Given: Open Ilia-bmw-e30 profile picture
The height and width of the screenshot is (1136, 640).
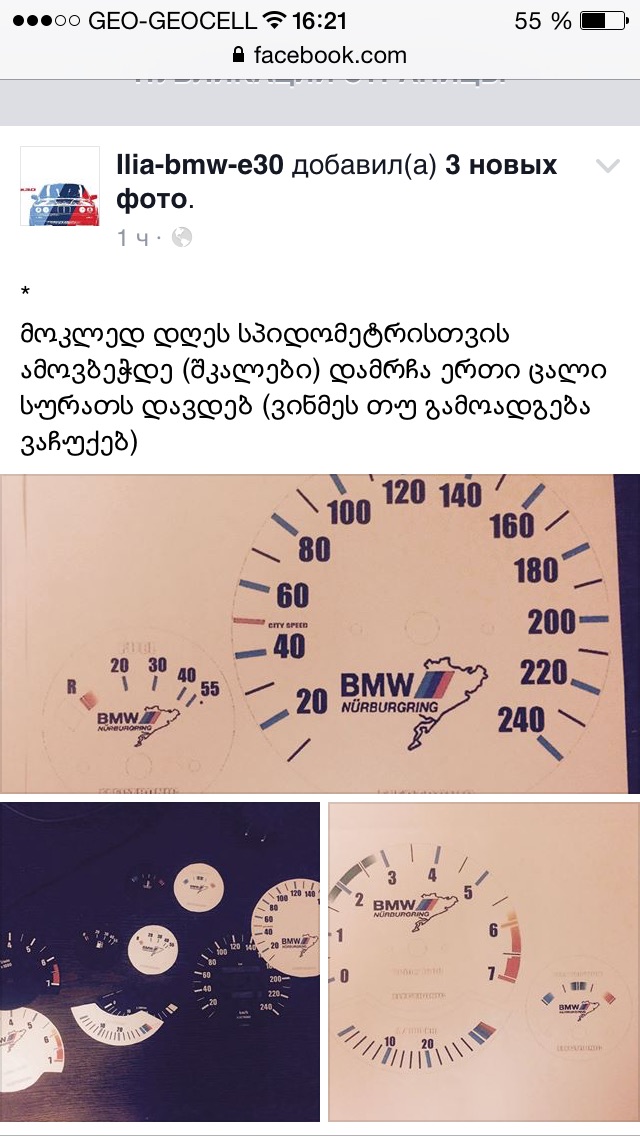Looking at the screenshot, I should [x=60, y=186].
